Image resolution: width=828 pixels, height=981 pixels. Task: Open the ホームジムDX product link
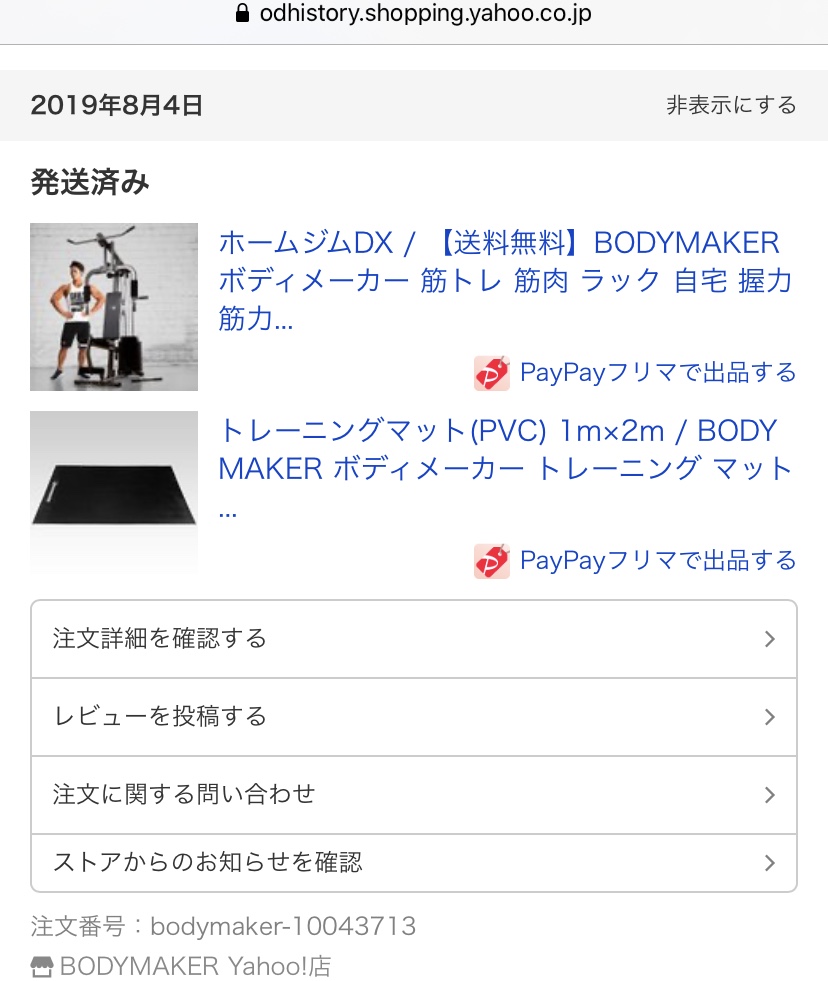coord(498,281)
